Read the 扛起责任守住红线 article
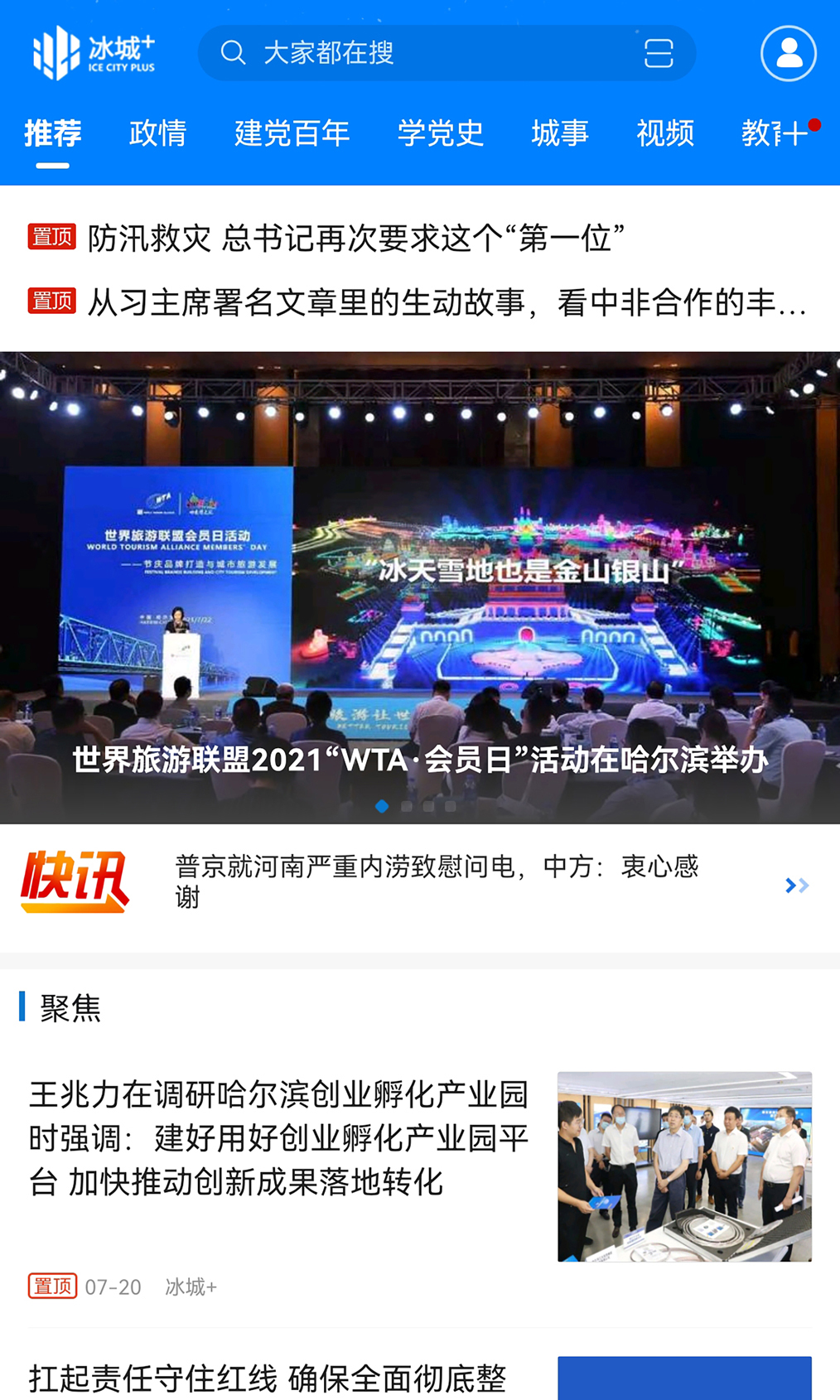Screen dimensions: 840x1400 tap(268, 1378)
